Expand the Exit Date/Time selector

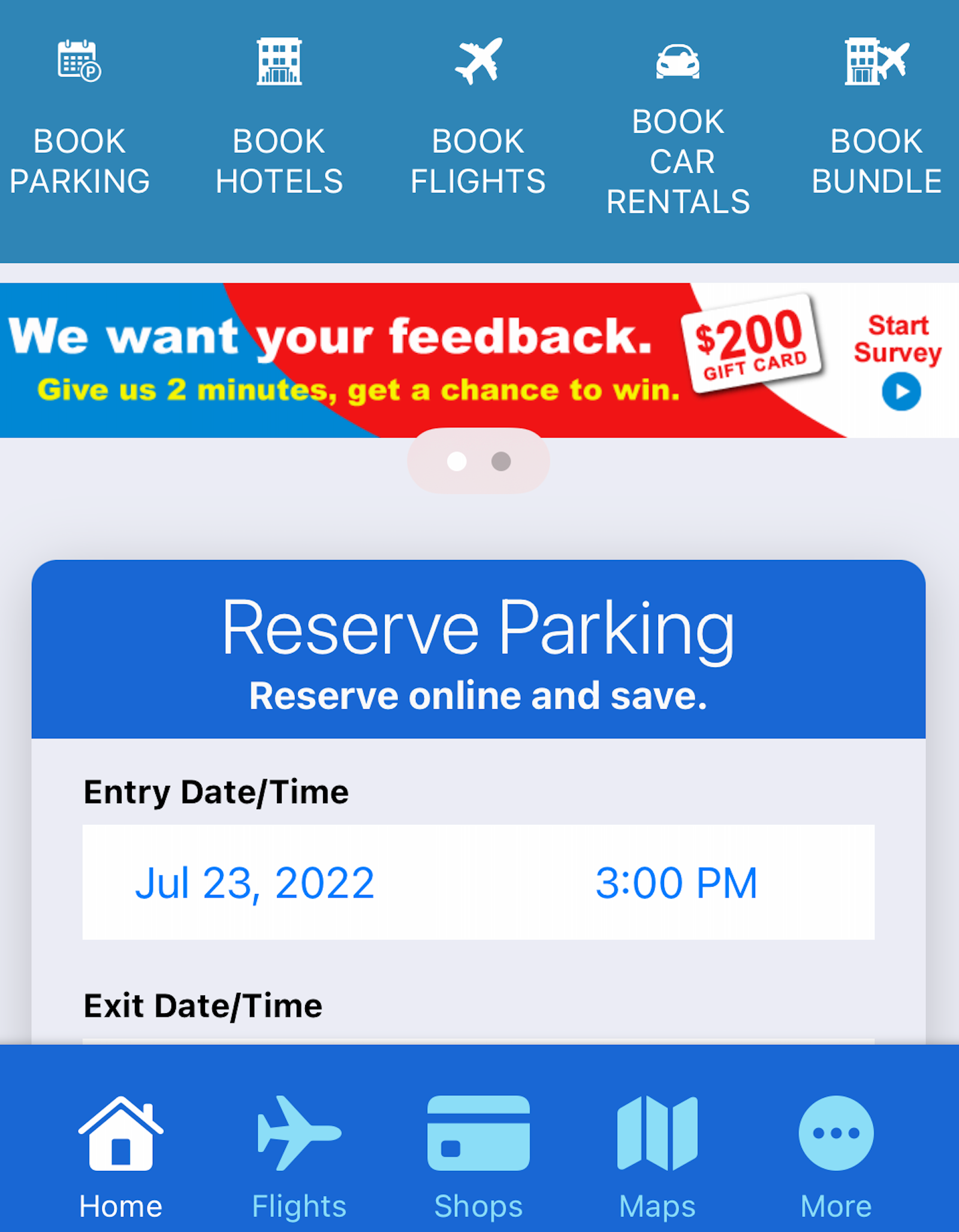click(x=203, y=1005)
